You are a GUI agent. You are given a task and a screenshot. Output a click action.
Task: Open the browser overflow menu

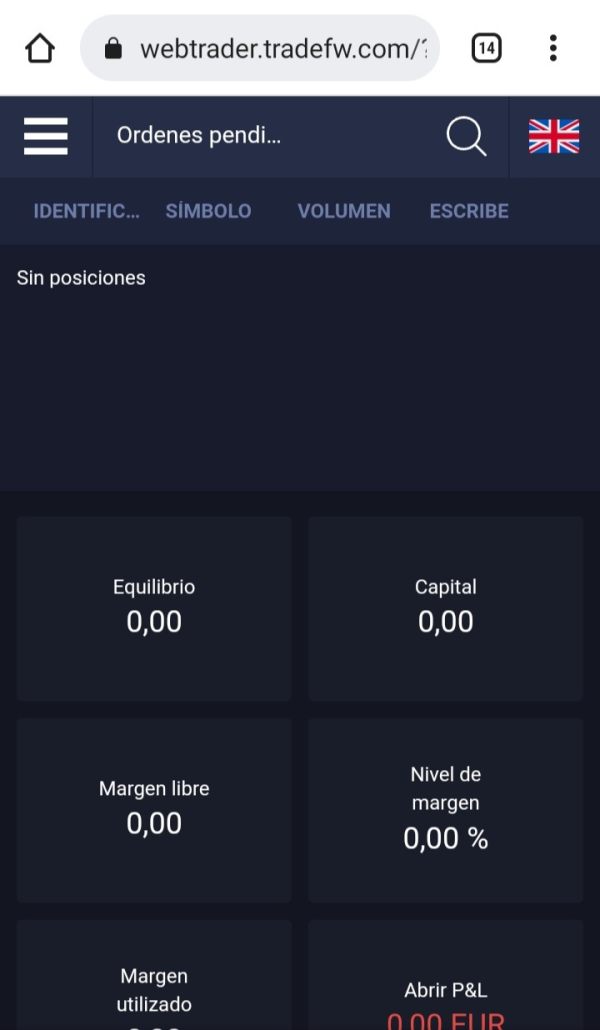553,48
